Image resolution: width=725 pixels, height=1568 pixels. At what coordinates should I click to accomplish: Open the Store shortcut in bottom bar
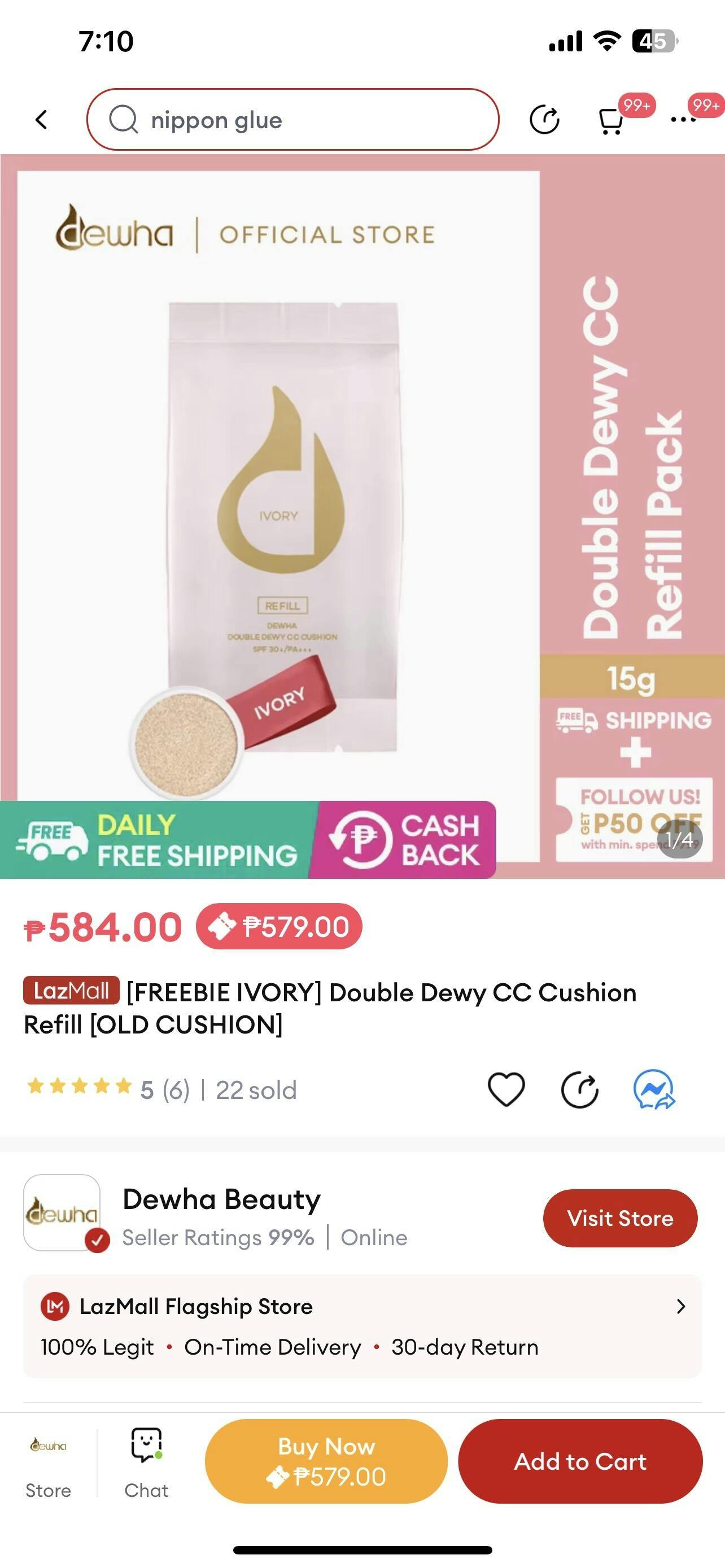(48, 1464)
